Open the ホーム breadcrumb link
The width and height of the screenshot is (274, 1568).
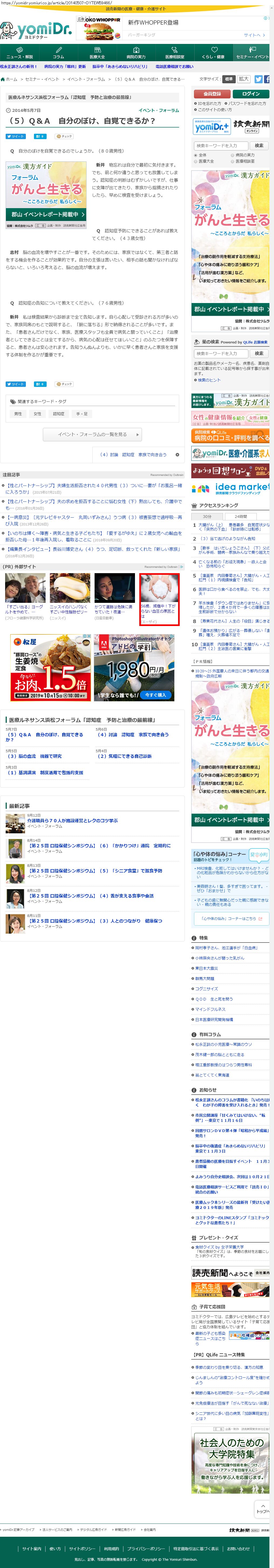pos(11,79)
